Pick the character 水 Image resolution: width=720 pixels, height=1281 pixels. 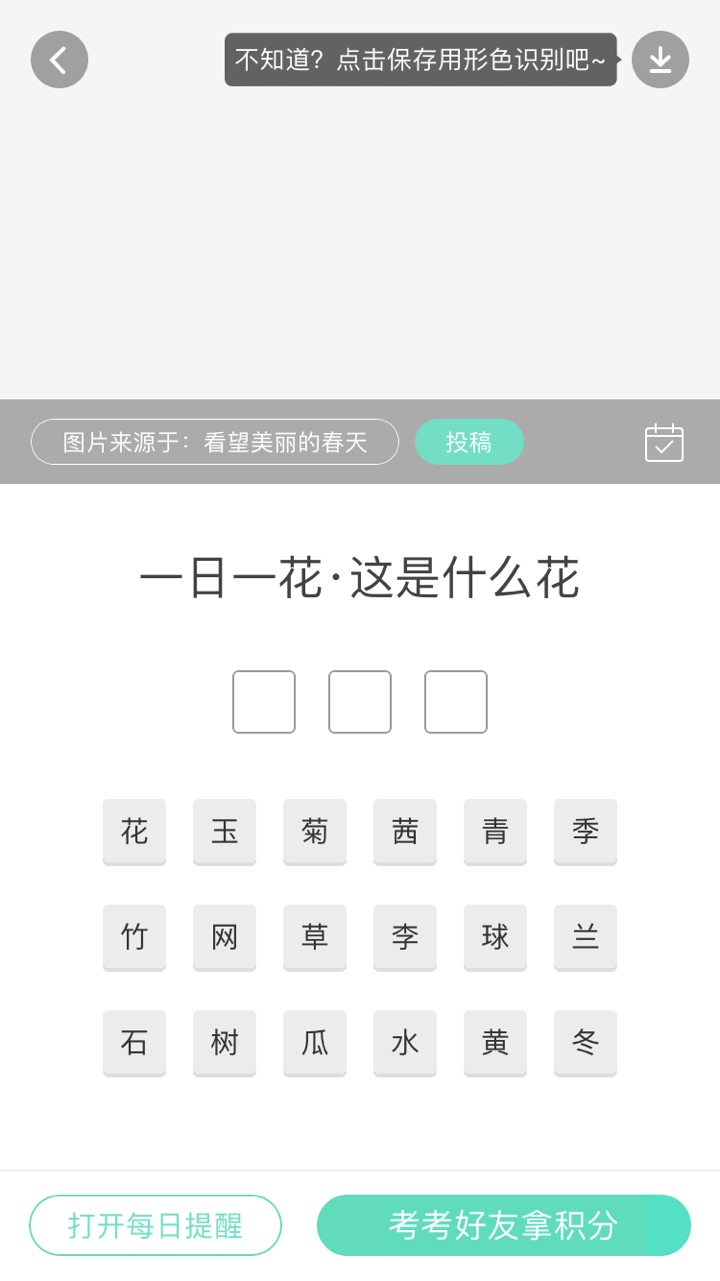click(405, 1043)
